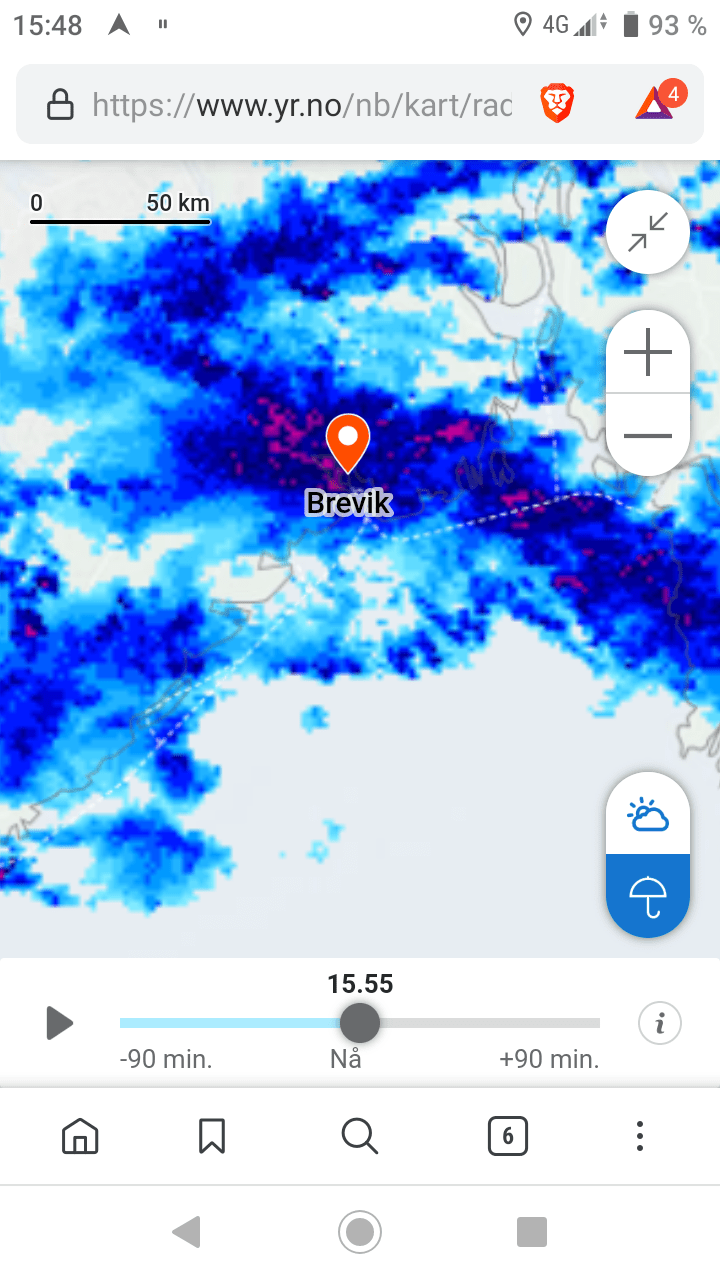
Task: Select the precipitation umbrella layer
Action: pos(648,894)
